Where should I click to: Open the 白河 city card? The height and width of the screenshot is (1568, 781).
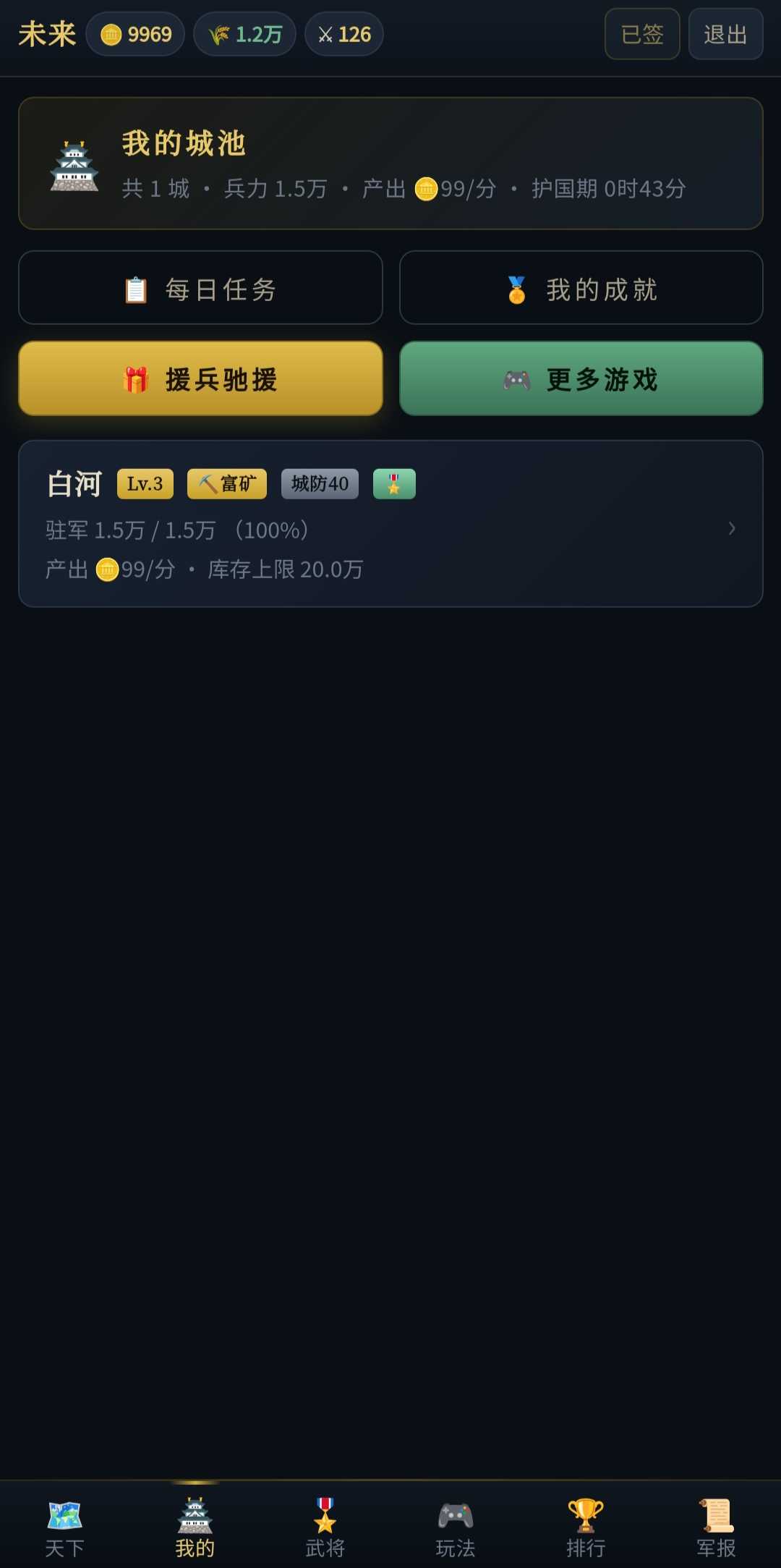(390, 524)
